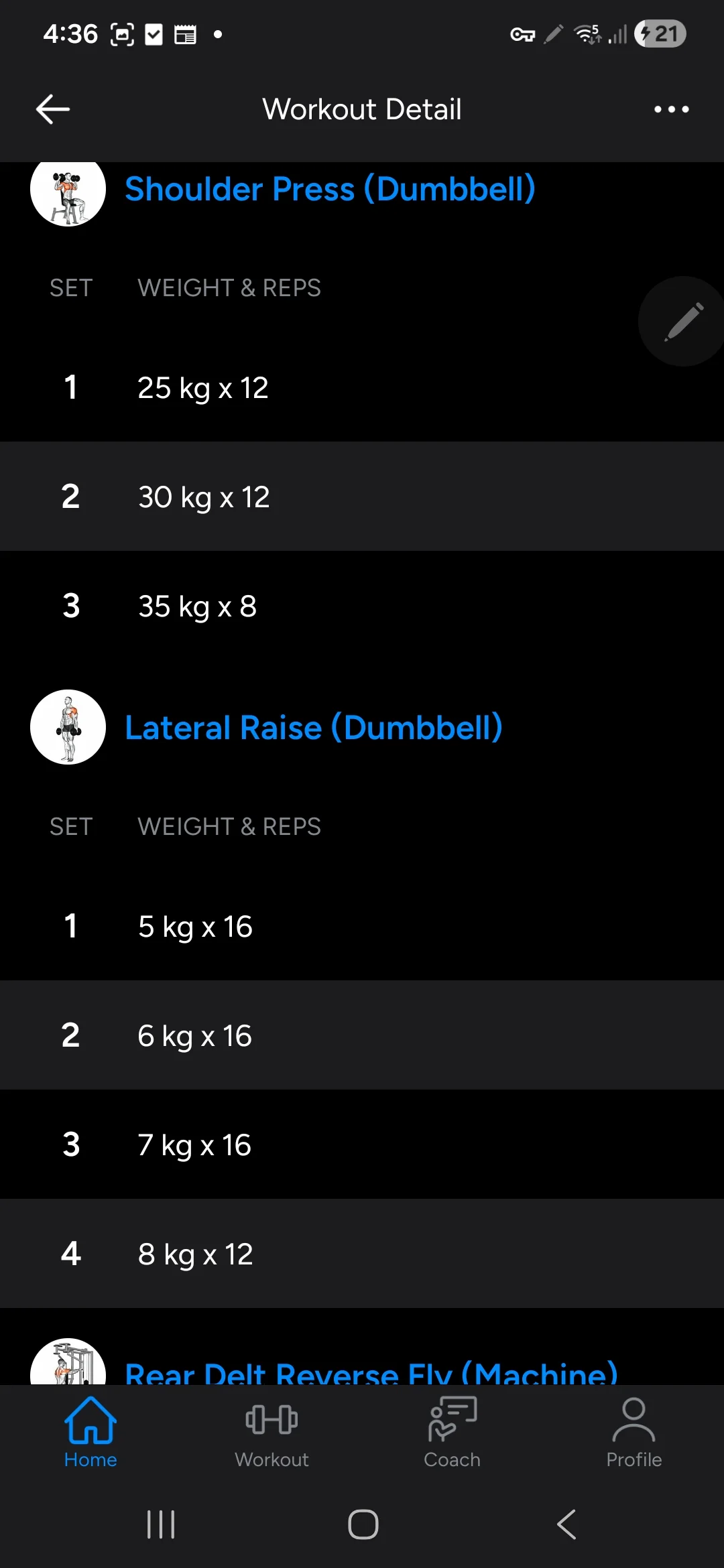
Task: Open the system recent apps view
Action: [x=161, y=1524]
